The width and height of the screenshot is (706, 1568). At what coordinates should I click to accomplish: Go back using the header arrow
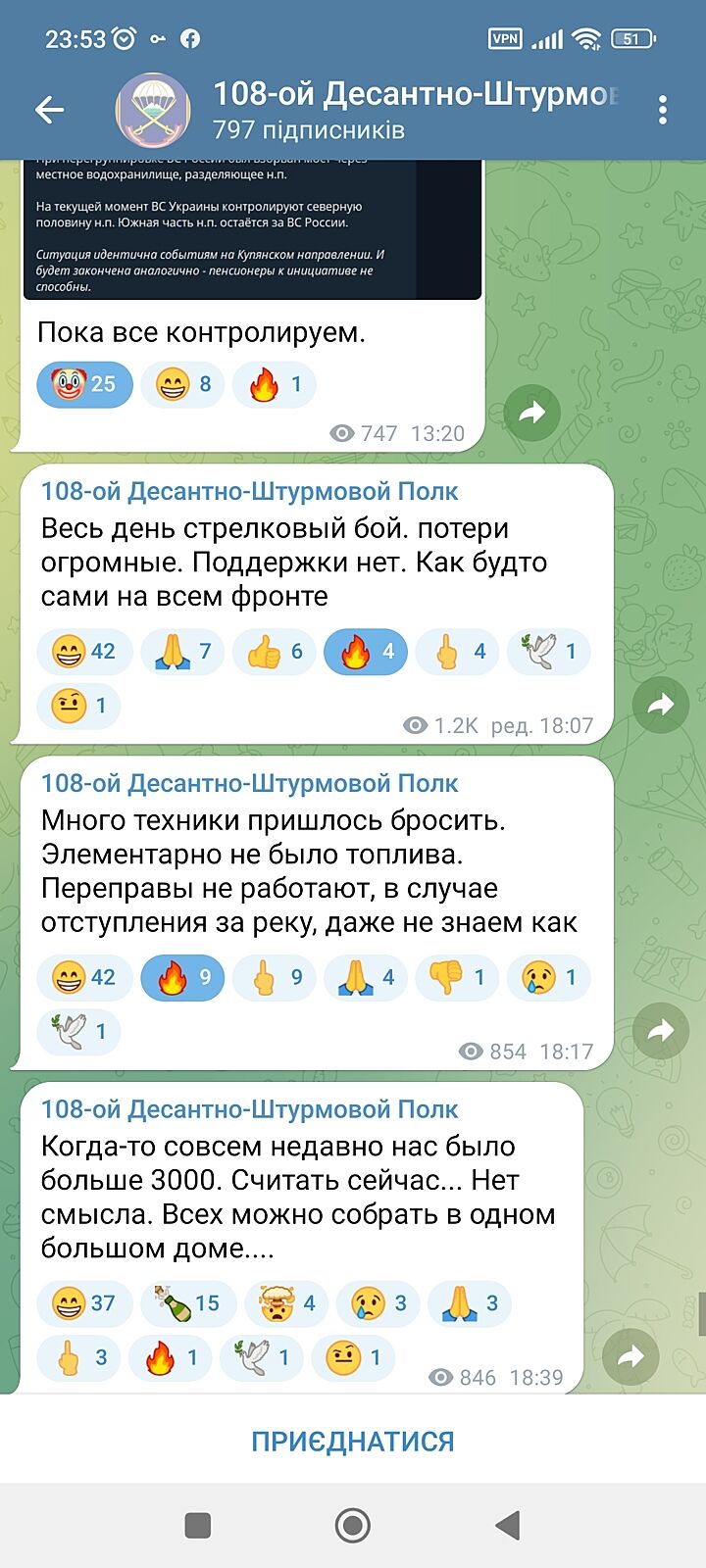tap(49, 110)
